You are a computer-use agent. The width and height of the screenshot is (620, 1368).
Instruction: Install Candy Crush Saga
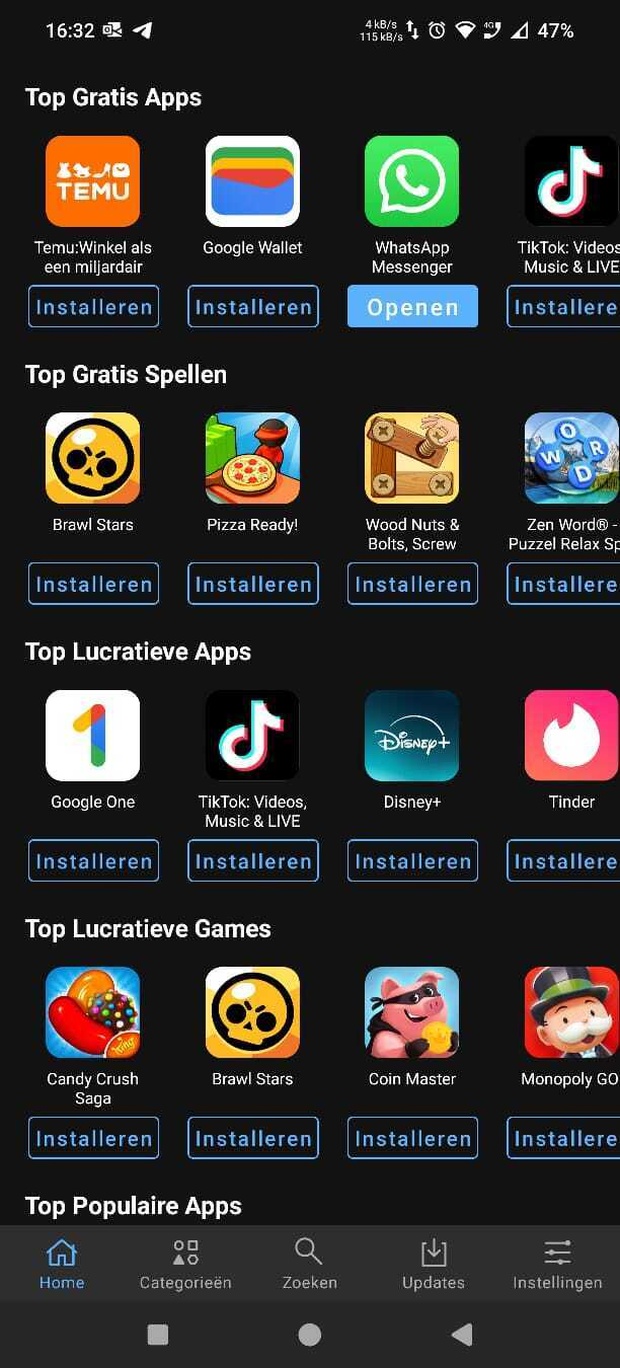tap(93, 1138)
